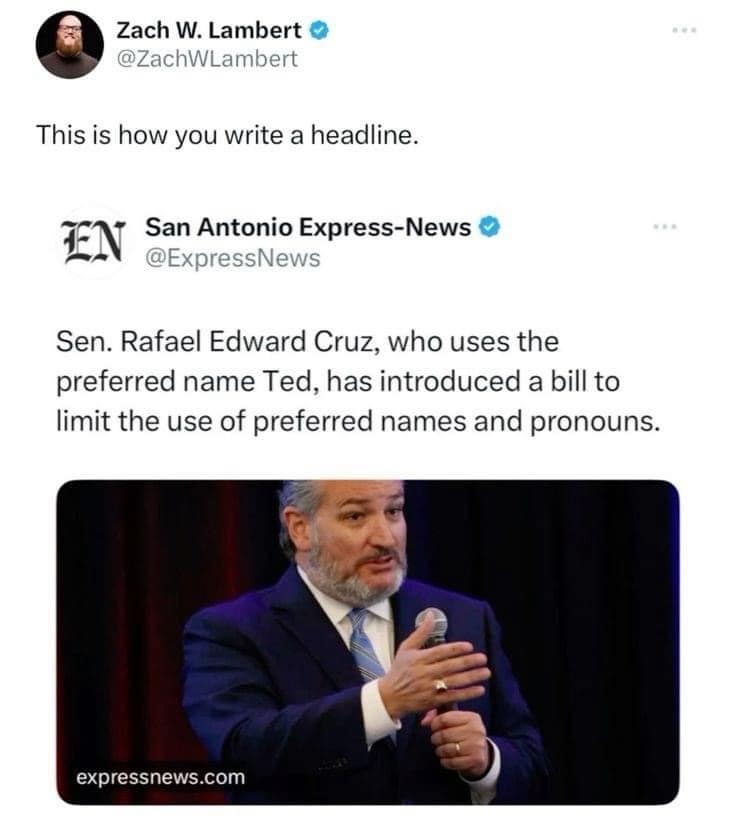Open the San Antonio Express-News avatar
This screenshot has height=821, width=736.
click(91, 241)
